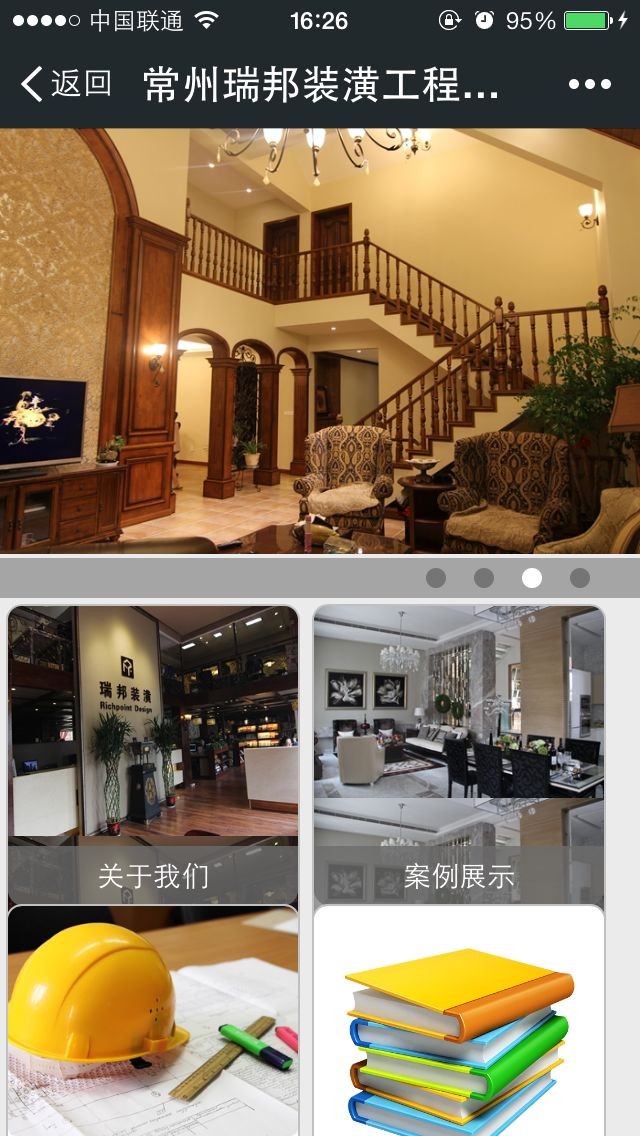Go back using the 返回 button
The height and width of the screenshot is (1136, 640).
click(67, 84)
